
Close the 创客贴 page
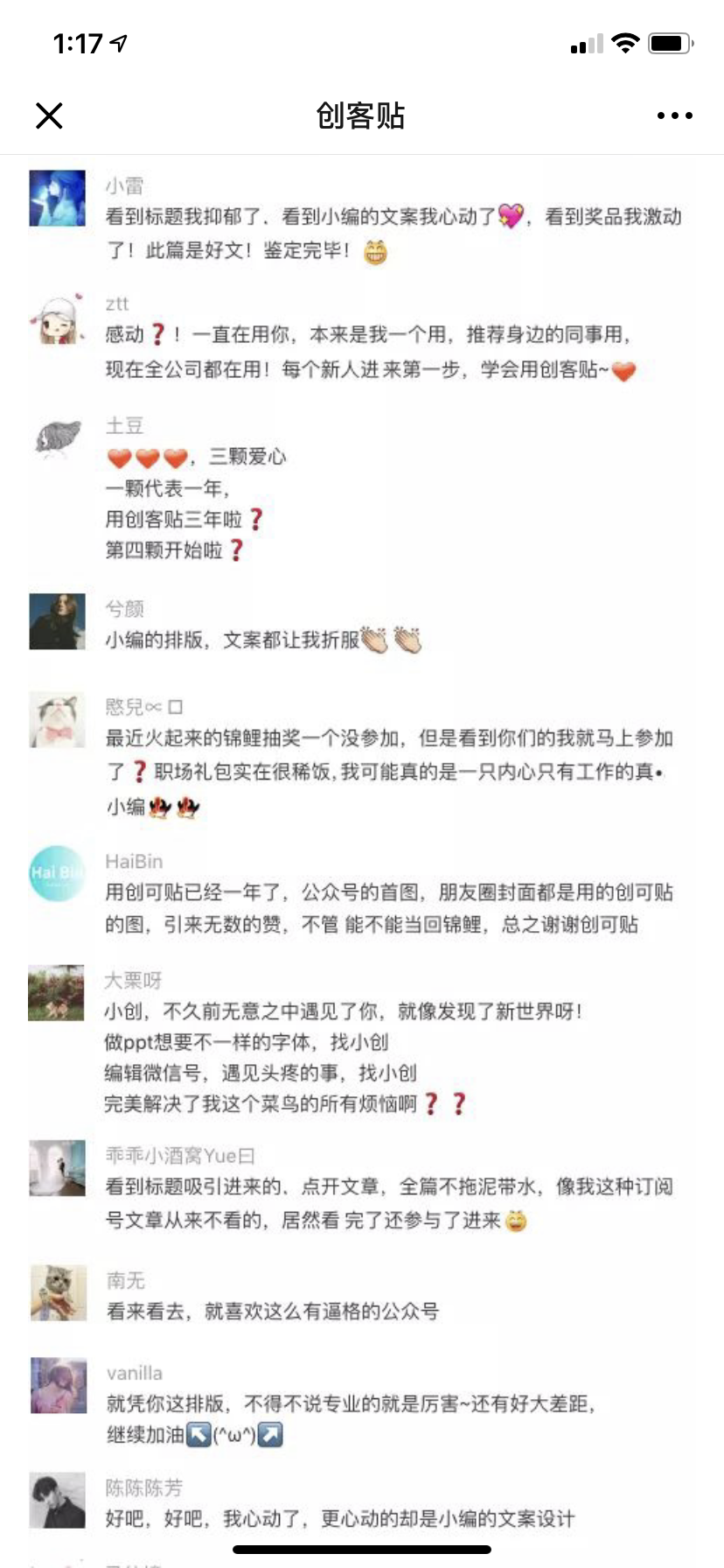tap(49, 115)
